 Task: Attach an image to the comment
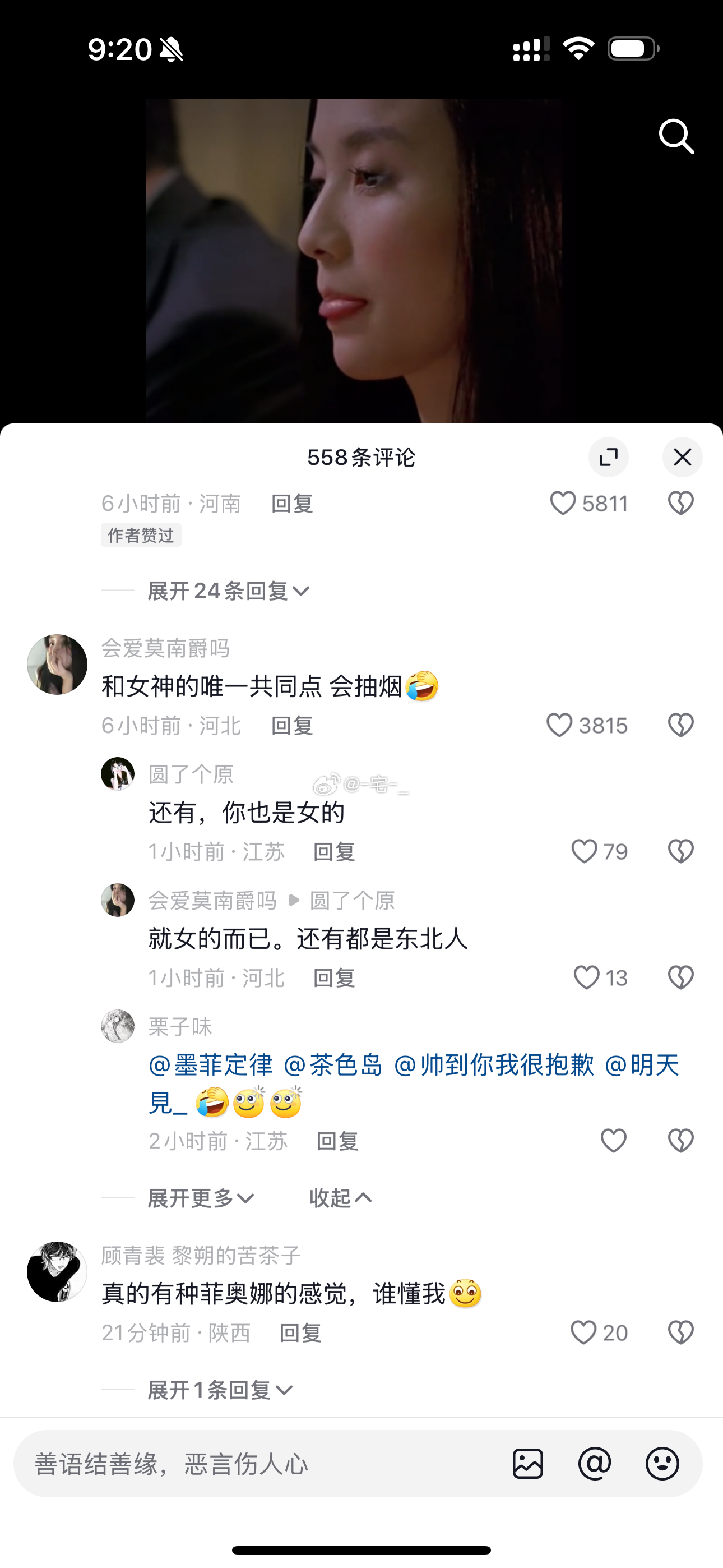coord(527,1463)
